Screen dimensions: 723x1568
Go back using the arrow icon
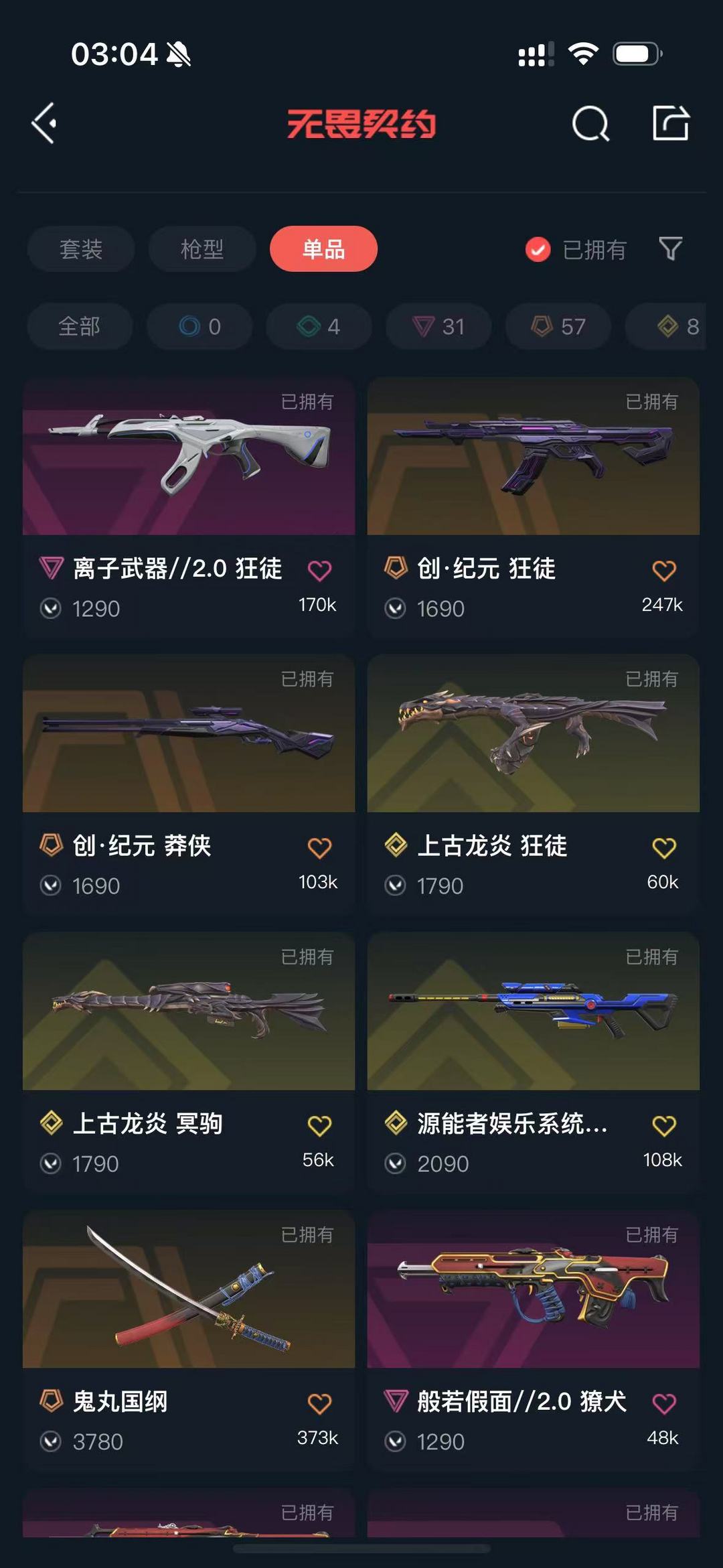click(44, 123)
